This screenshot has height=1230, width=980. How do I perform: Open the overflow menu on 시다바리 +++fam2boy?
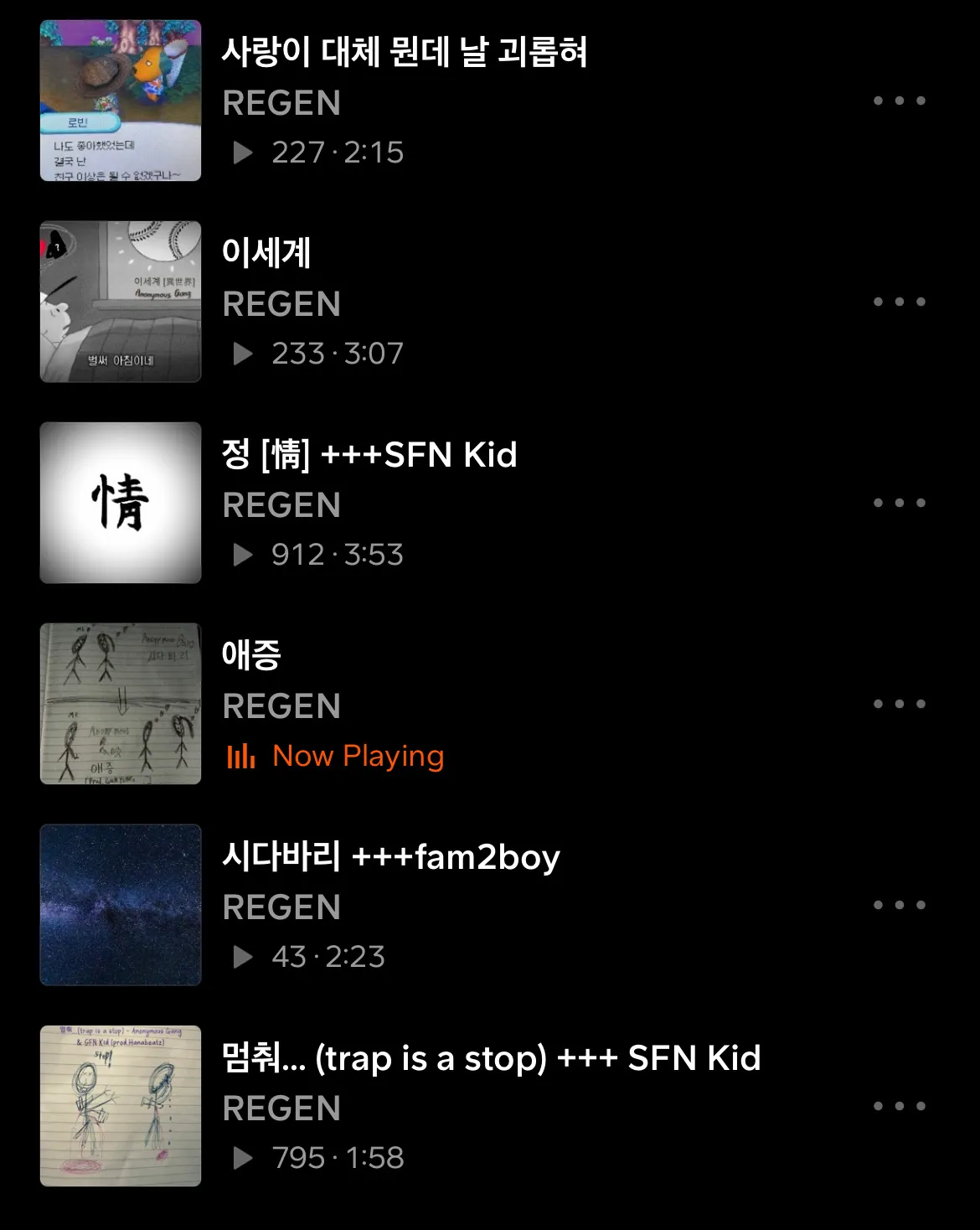[900, 906]
